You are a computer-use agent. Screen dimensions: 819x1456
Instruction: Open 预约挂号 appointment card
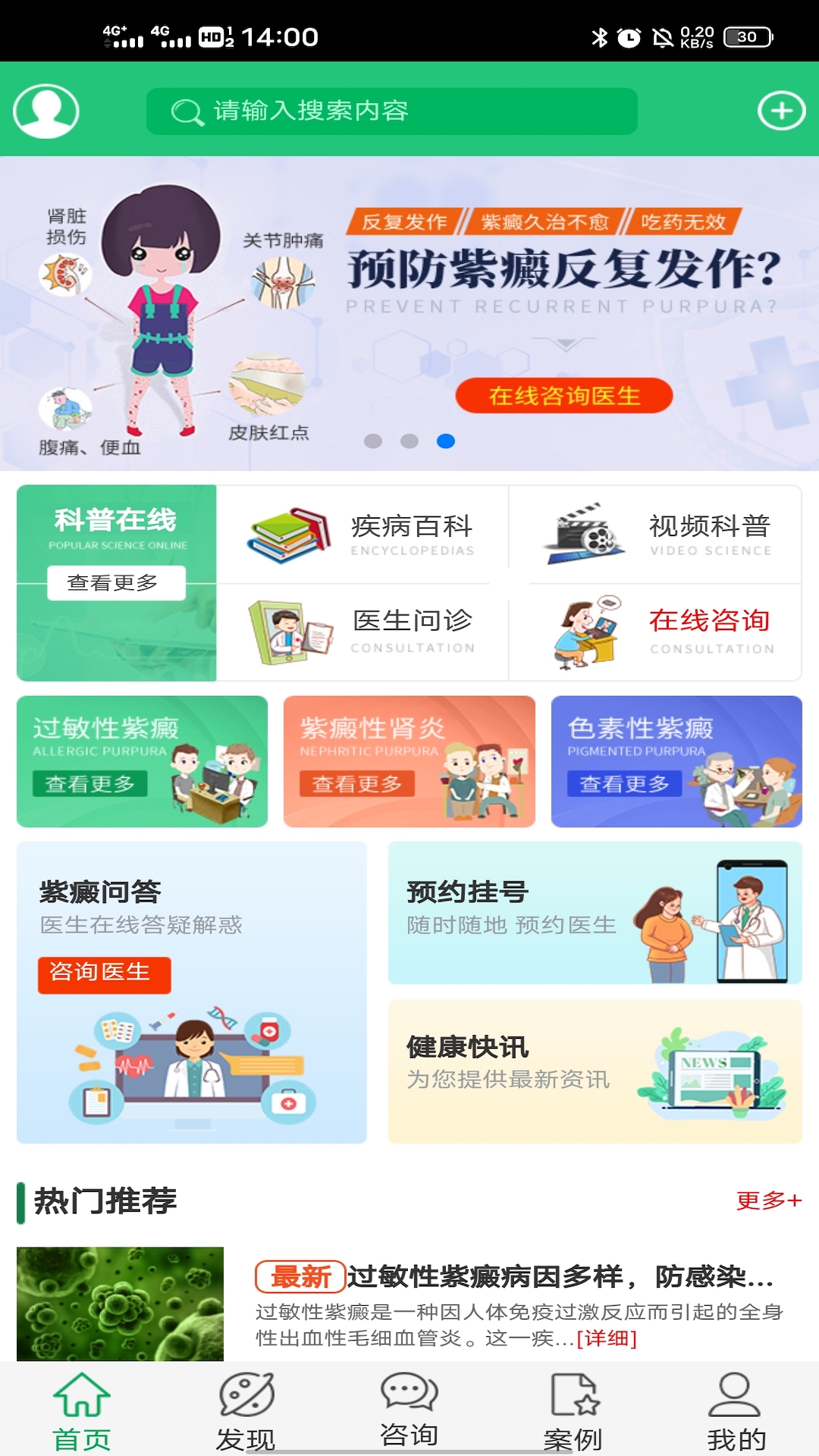595,912
